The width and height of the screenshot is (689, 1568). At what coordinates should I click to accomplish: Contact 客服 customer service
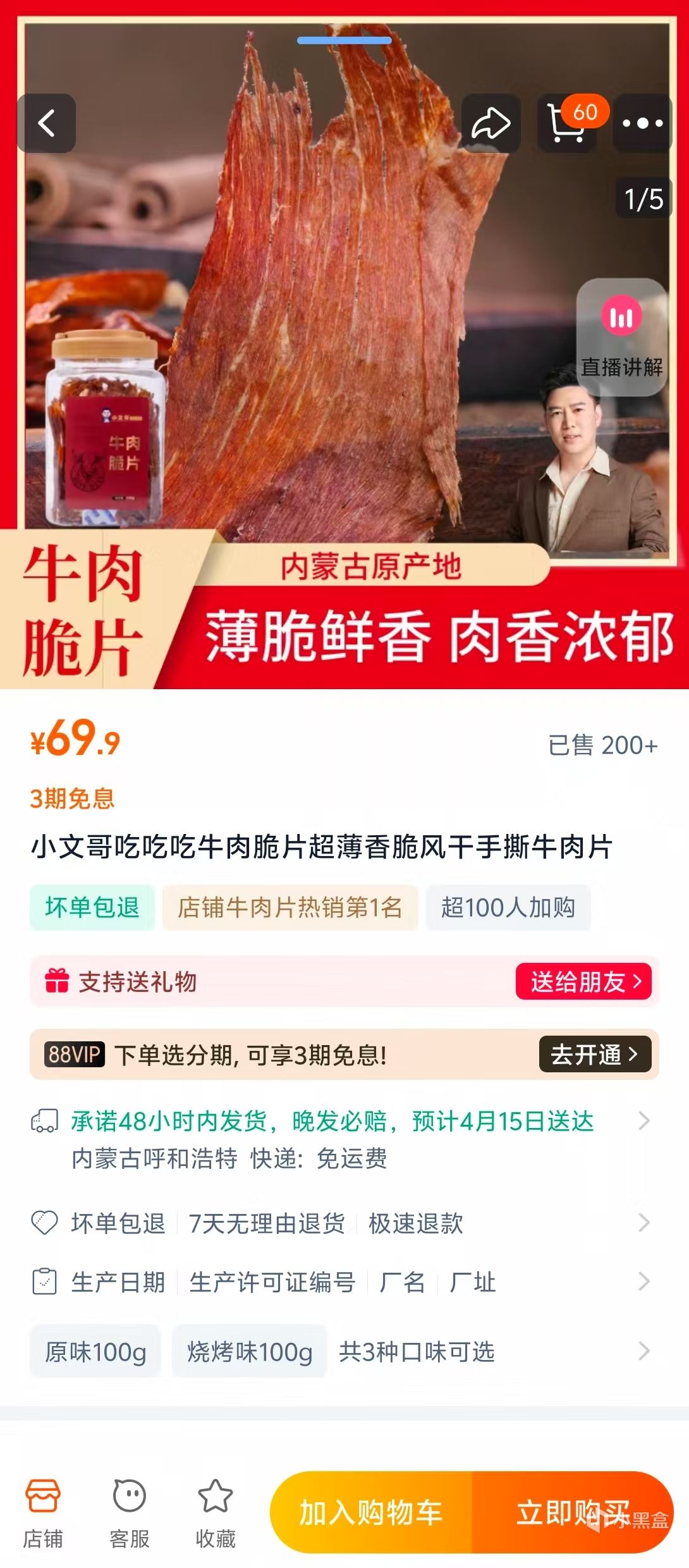coord(130,1511)
